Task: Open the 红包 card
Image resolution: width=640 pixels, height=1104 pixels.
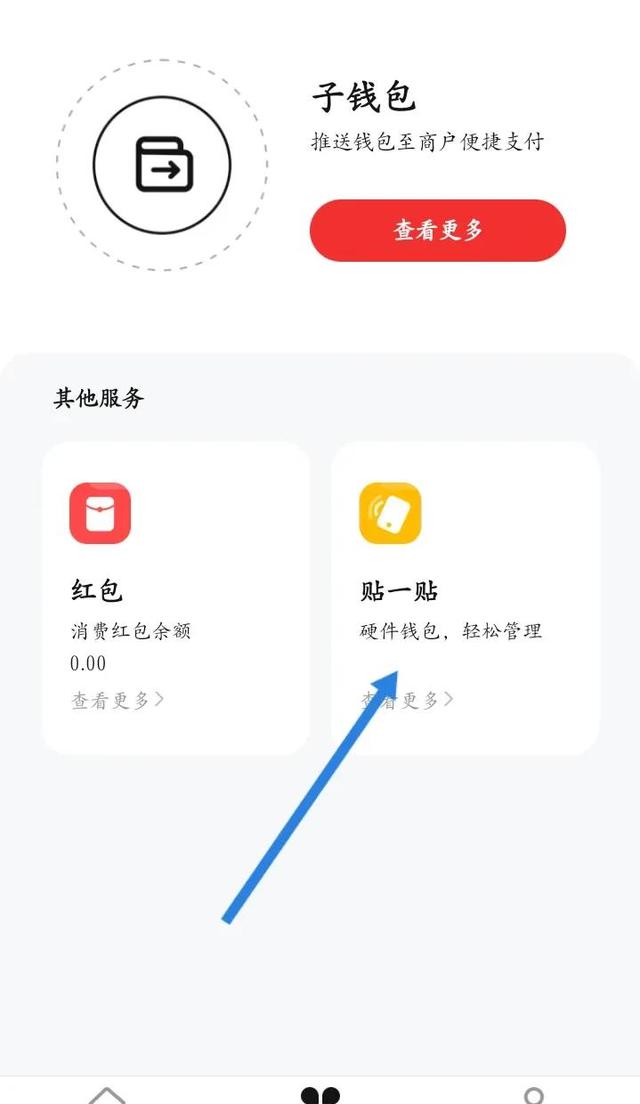Action: (x=176, y=598)
